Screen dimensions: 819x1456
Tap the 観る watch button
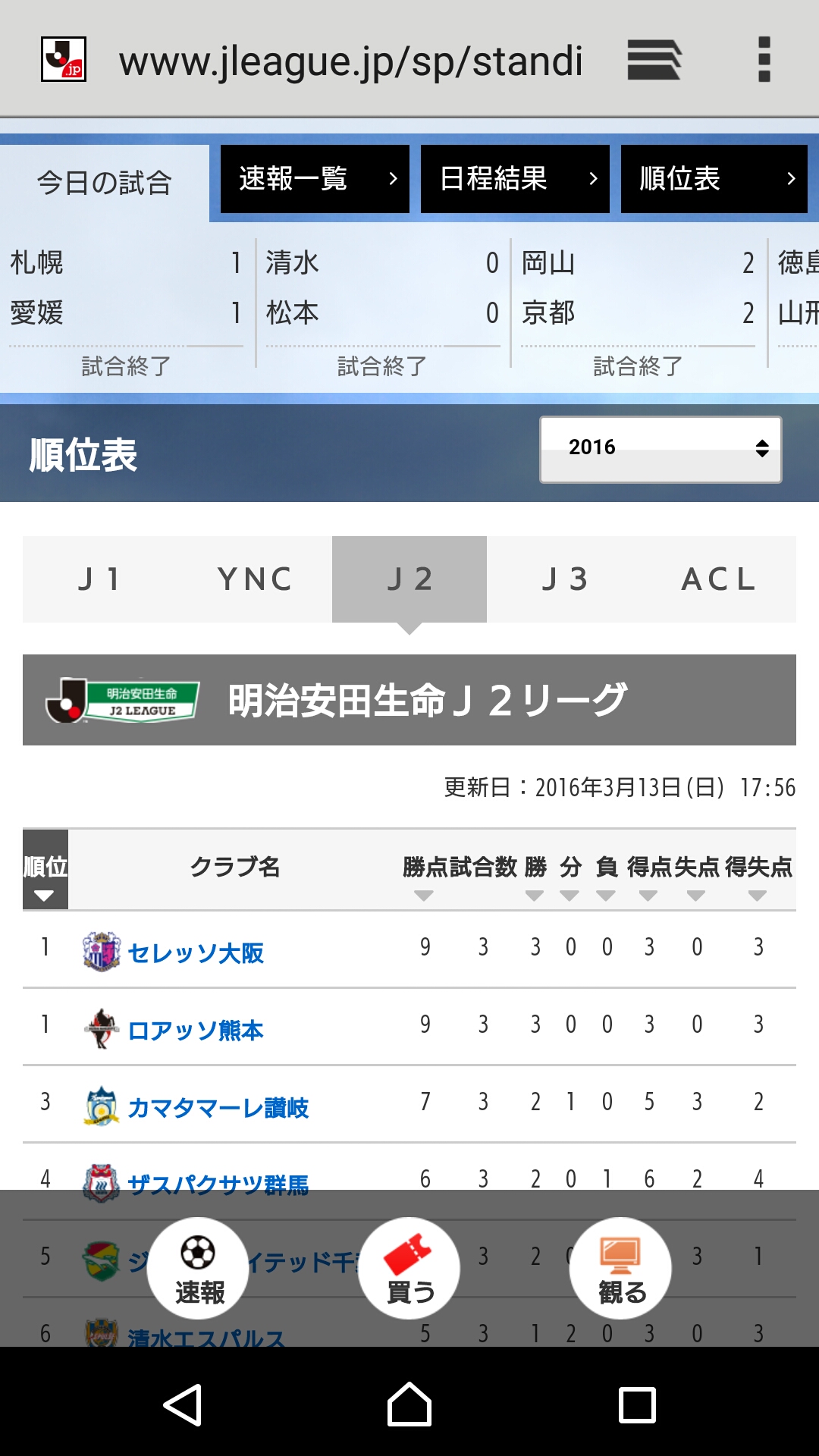(620, 1268)
